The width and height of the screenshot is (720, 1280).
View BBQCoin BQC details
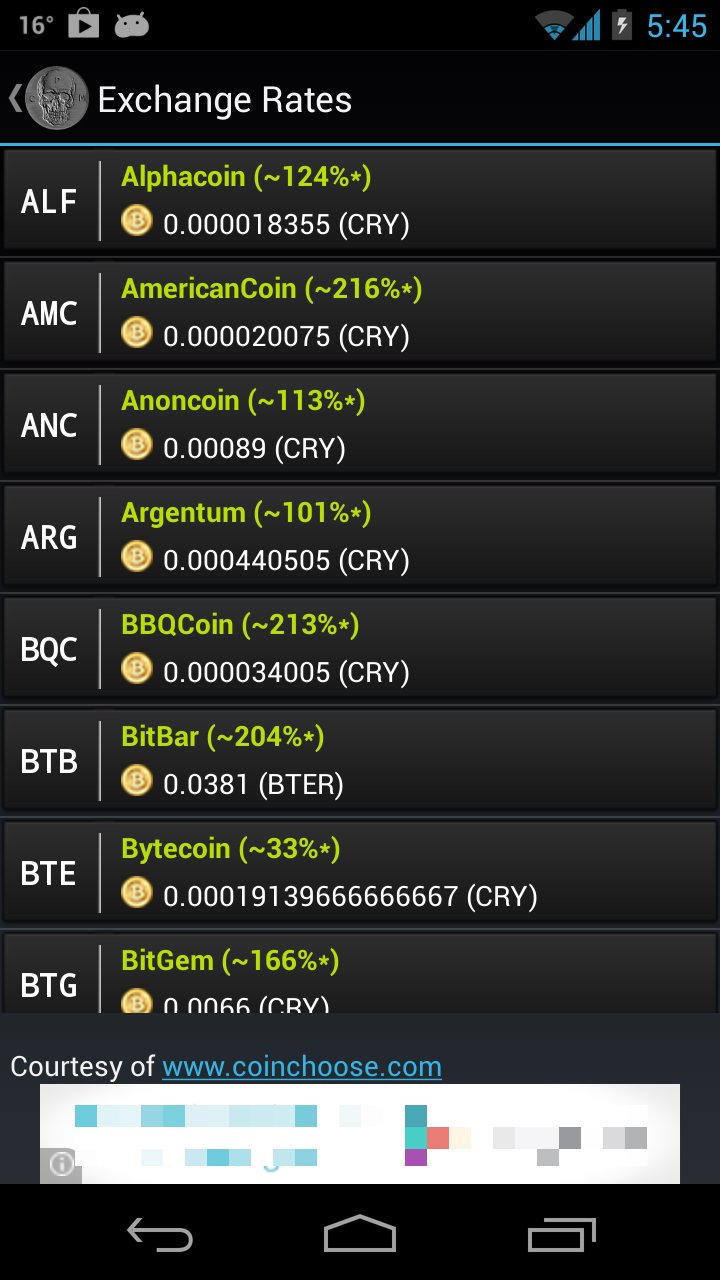point(360,648)
